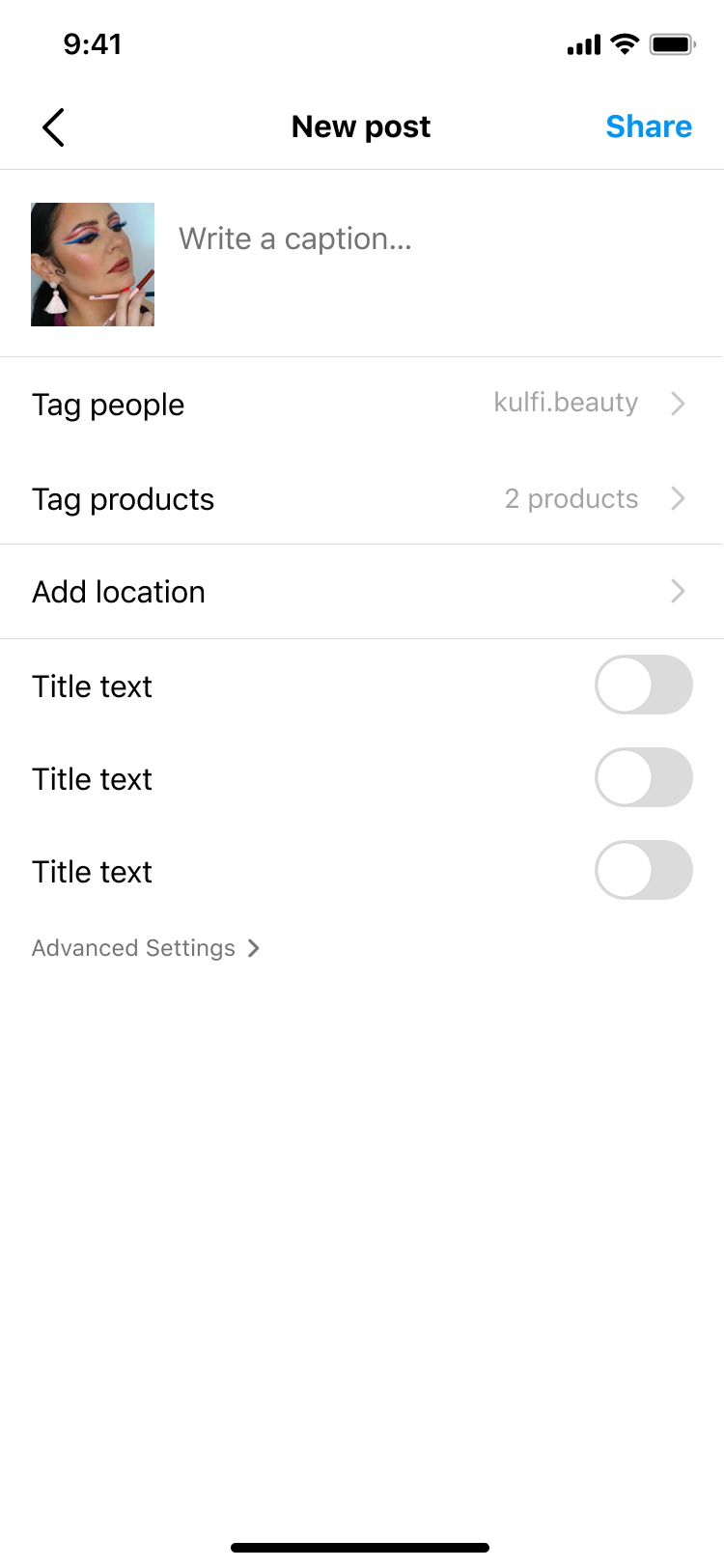Expand Tag people via its chevron
The image size is (724, 1568).
pyautogui.click(x=678, y=404)
